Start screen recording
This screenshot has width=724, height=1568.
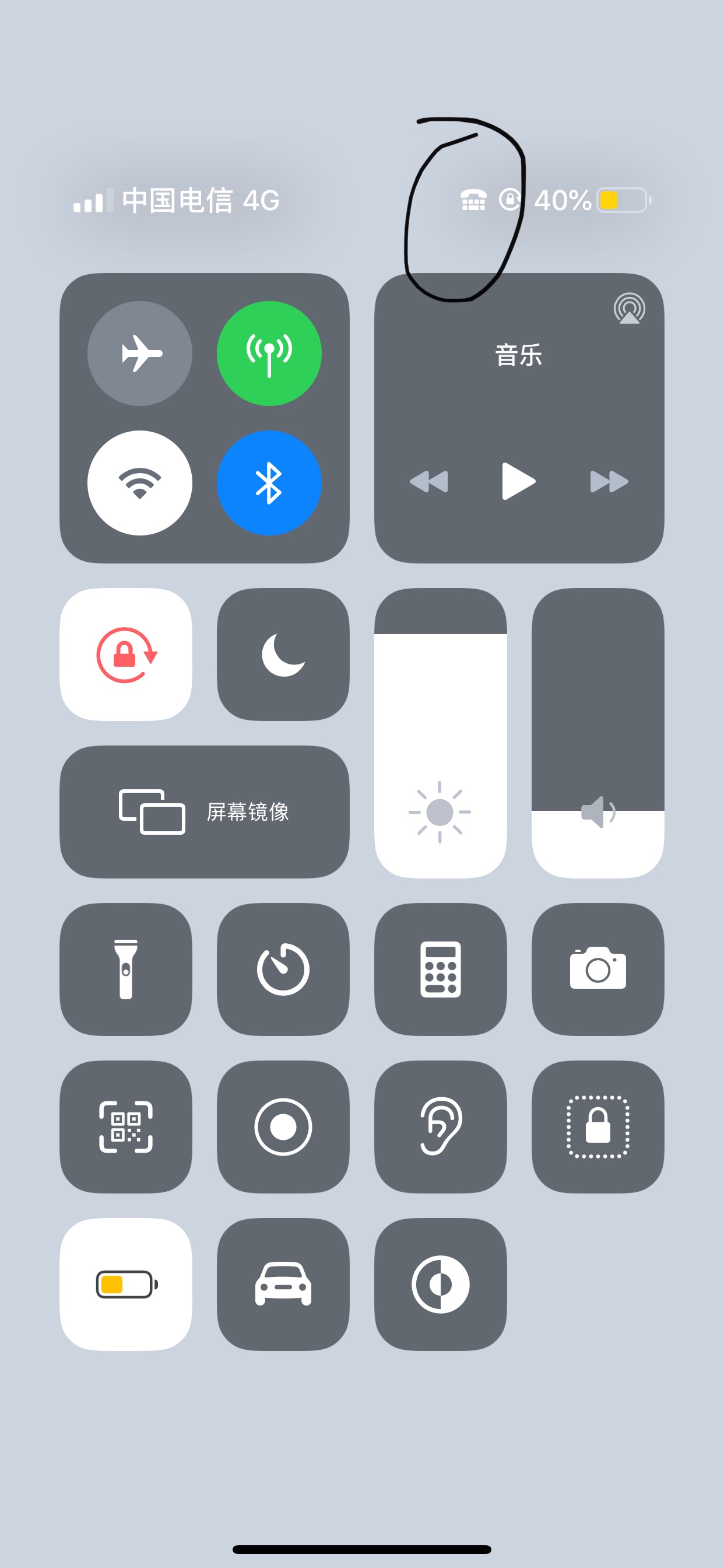(x=283, y=1126)
